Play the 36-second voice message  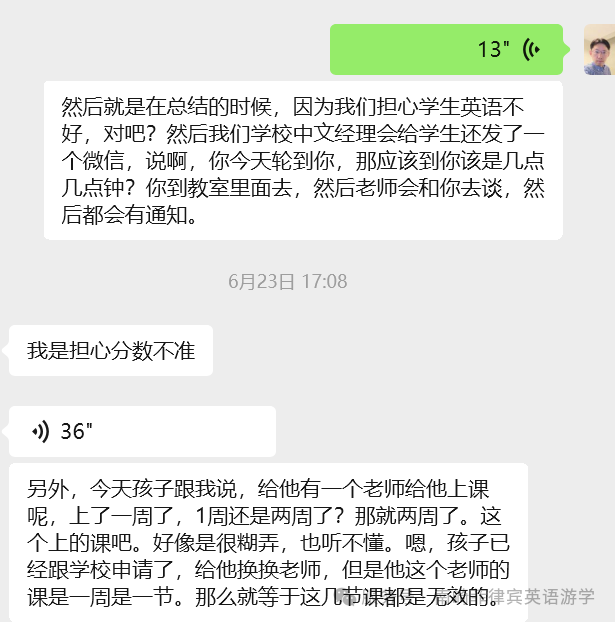[142, 432]
